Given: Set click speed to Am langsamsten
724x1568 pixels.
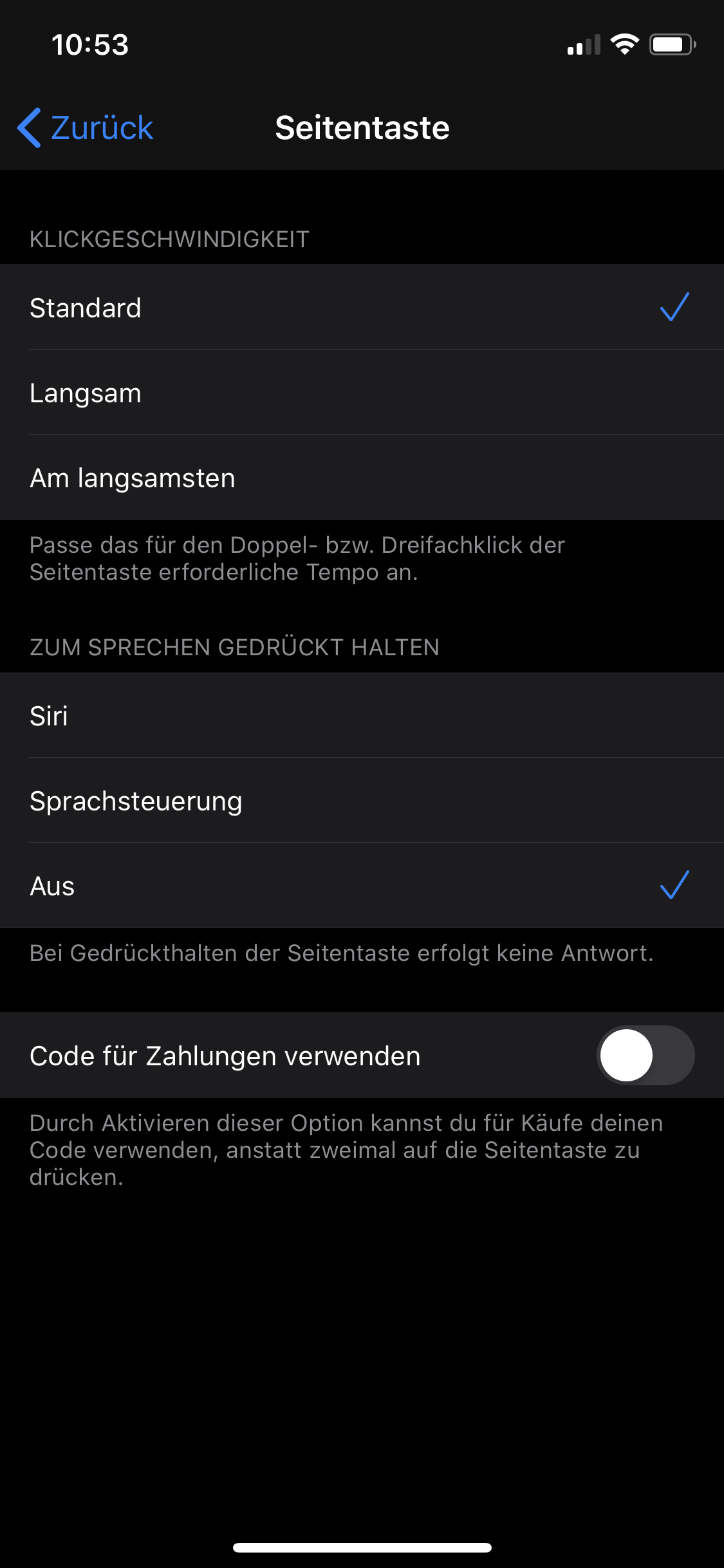Looking at the screenshot, I should point(362,477).
